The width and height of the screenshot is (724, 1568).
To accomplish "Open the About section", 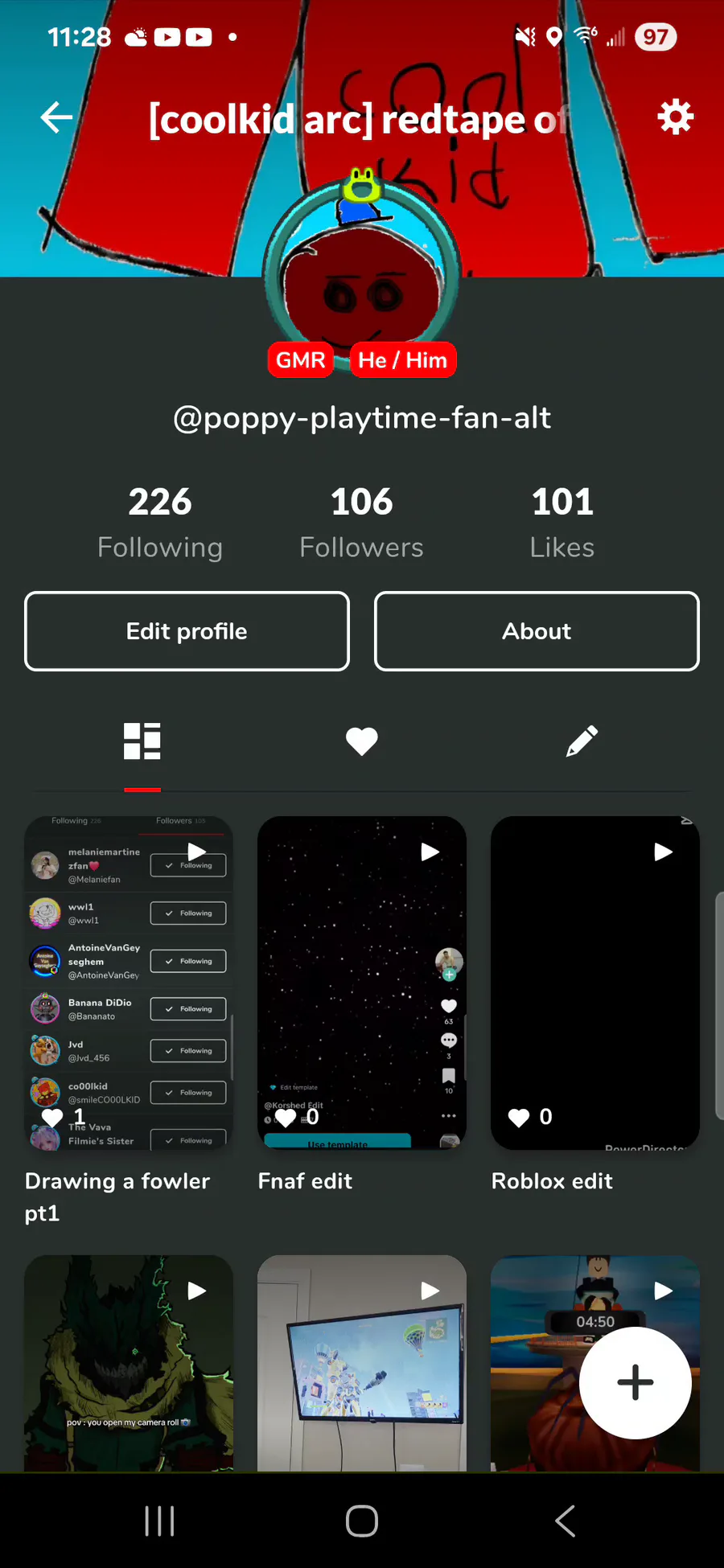I will 537,631.
